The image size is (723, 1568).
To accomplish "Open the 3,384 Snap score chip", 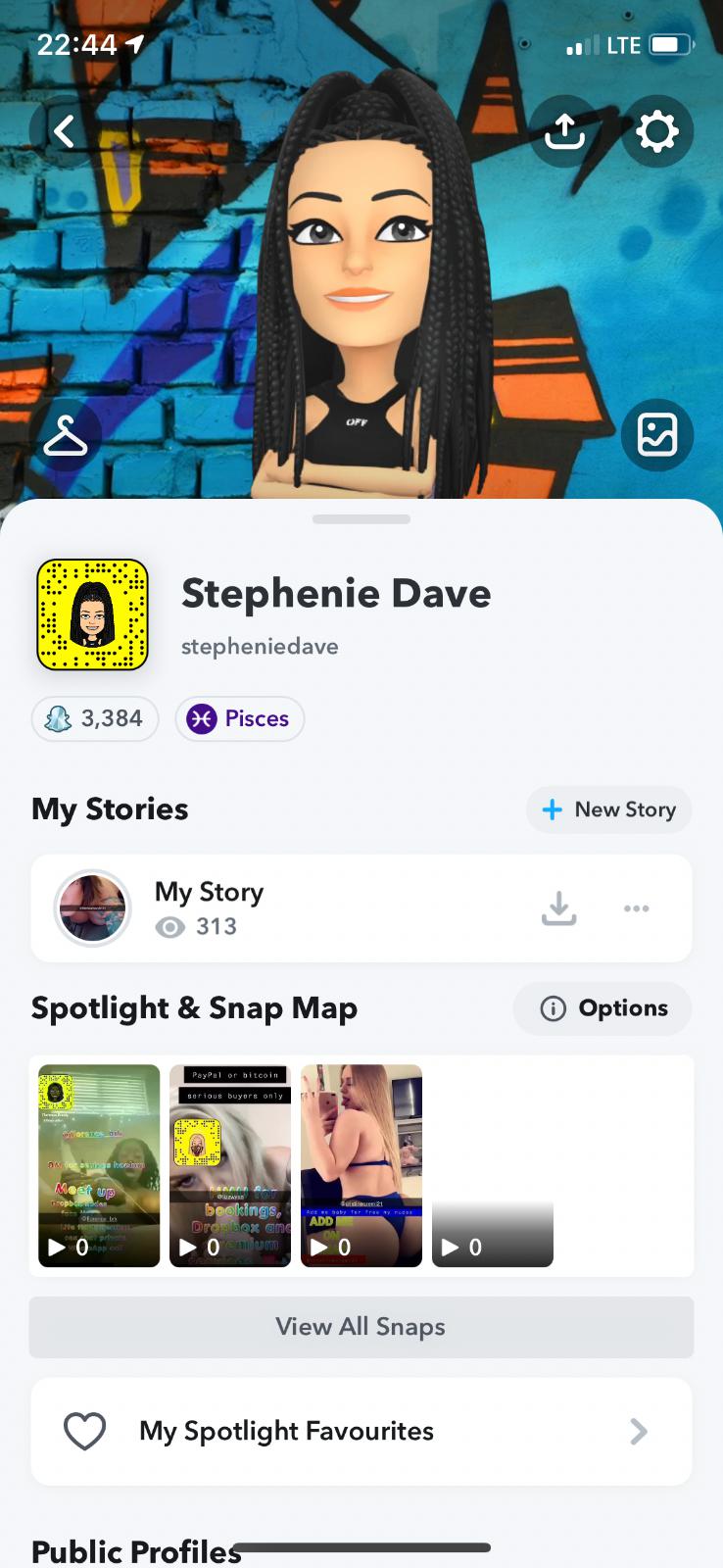I will 95,718.
